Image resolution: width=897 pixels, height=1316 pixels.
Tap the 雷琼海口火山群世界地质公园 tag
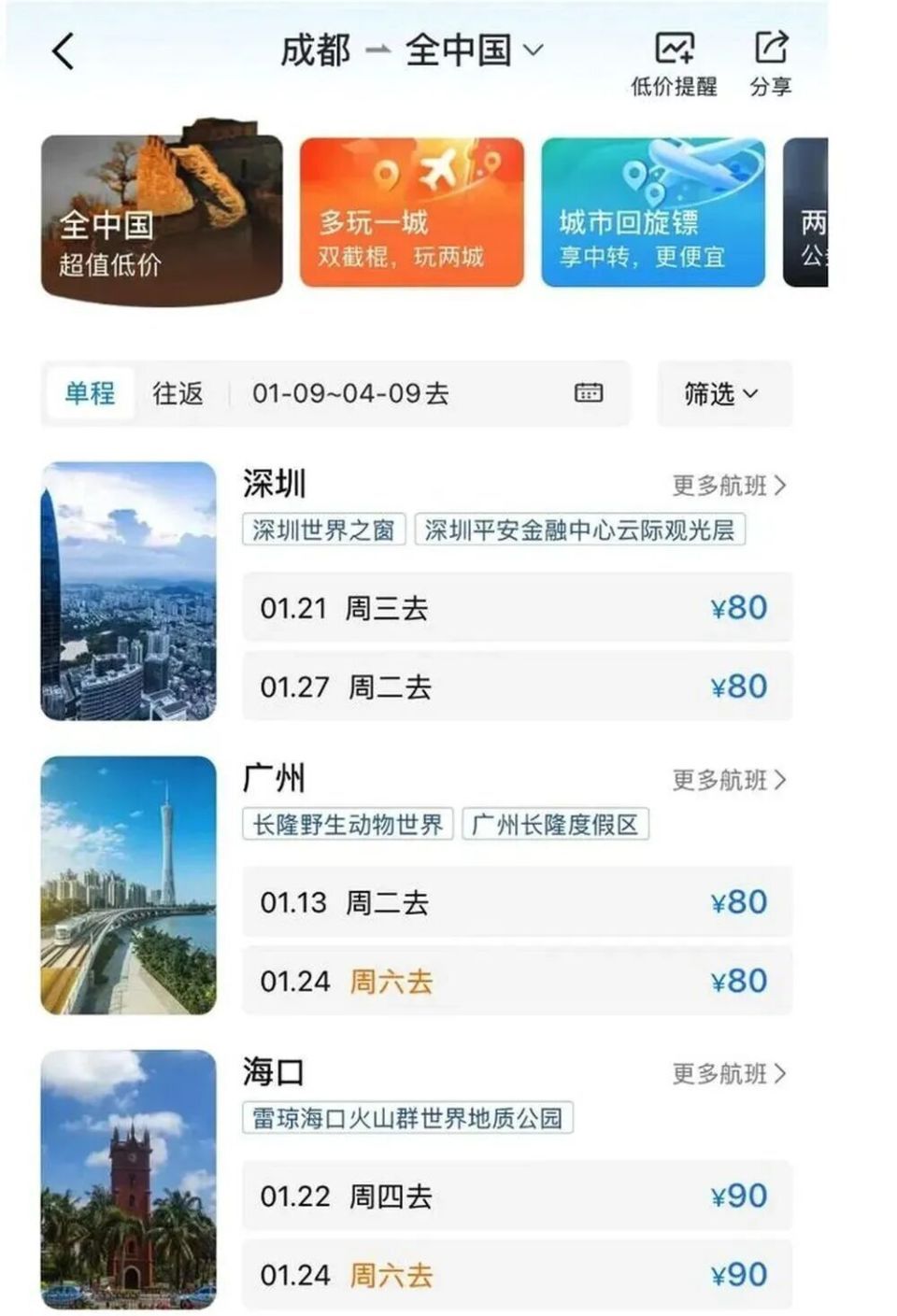click(406, 1119)
